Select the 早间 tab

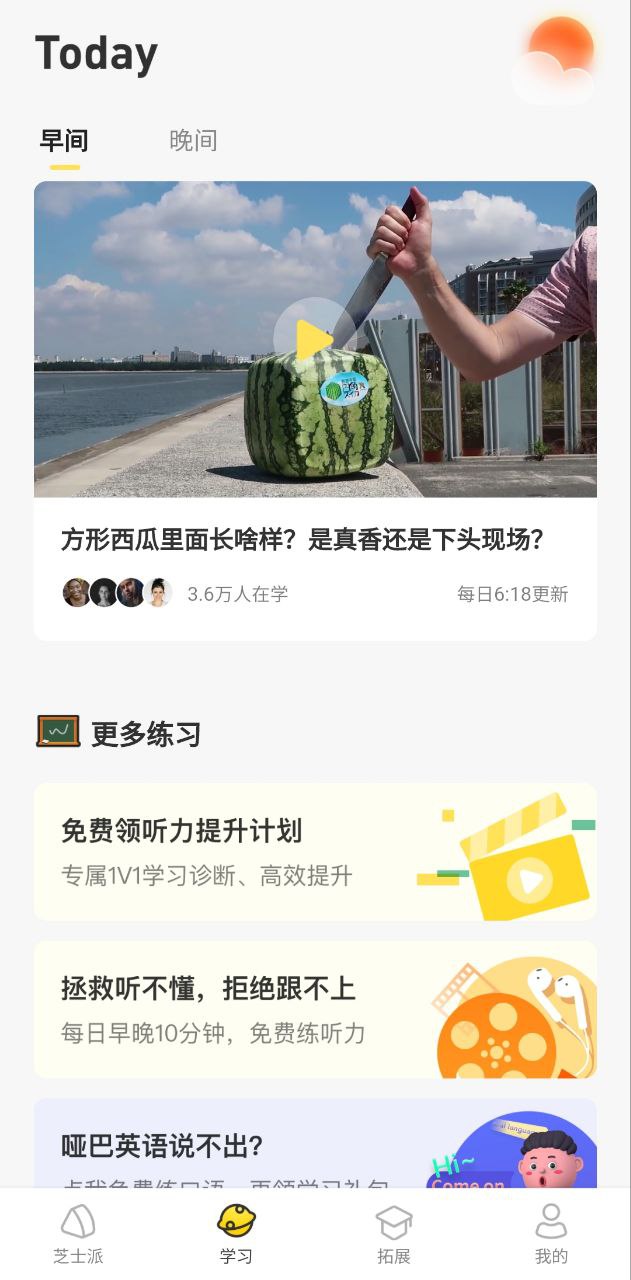[64, 141]
